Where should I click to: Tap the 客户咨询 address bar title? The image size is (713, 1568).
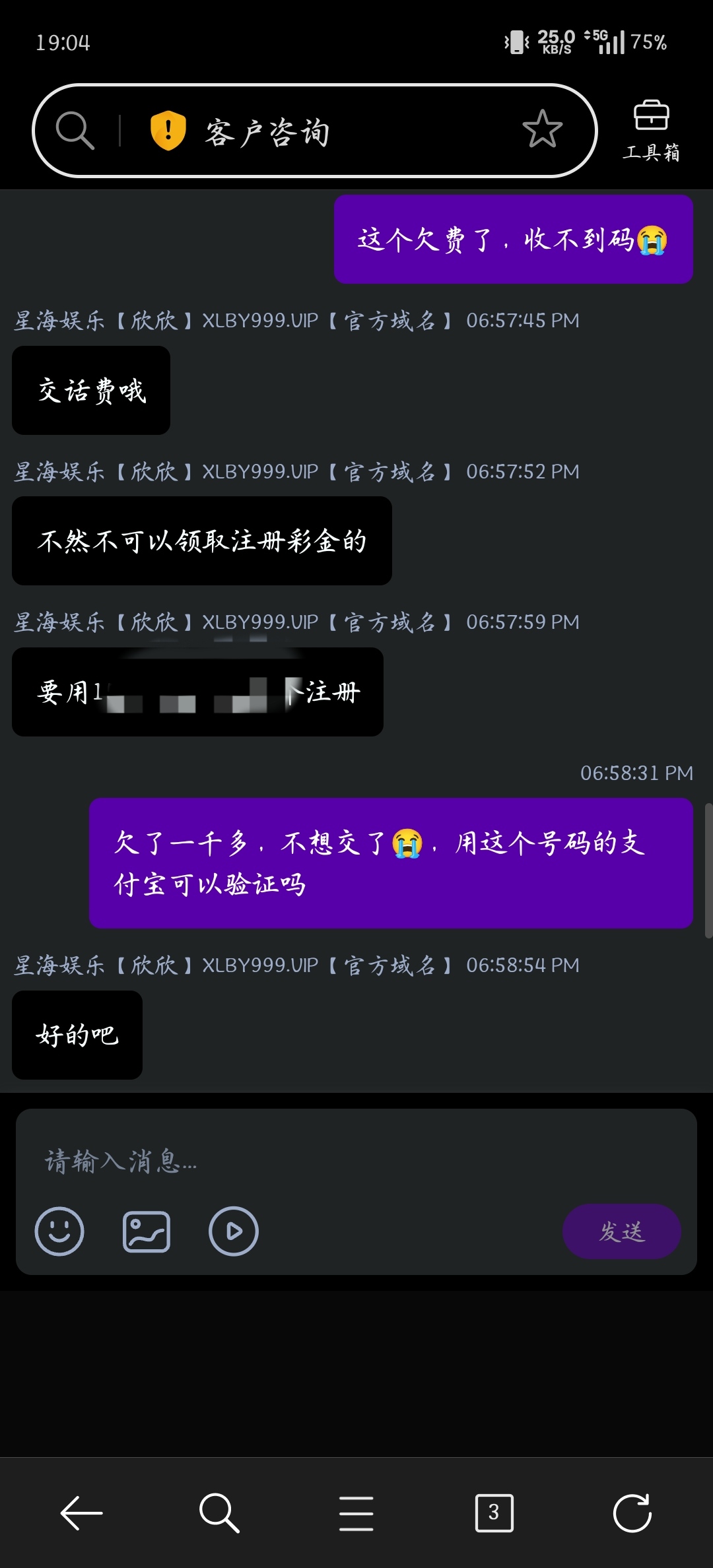click(267, 133)
